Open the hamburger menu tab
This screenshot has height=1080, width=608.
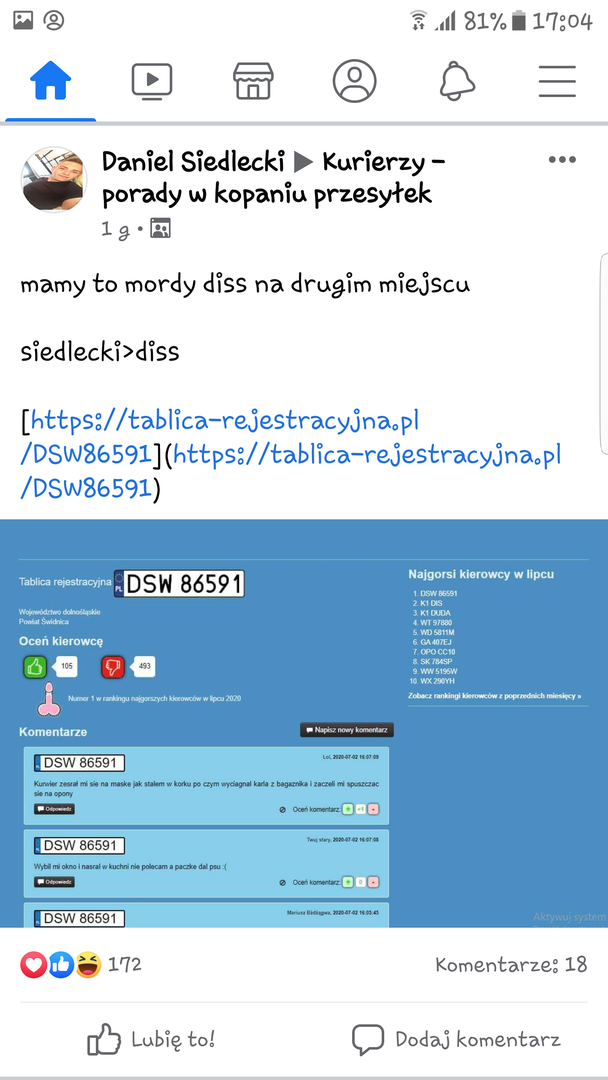tap(557, 81)
